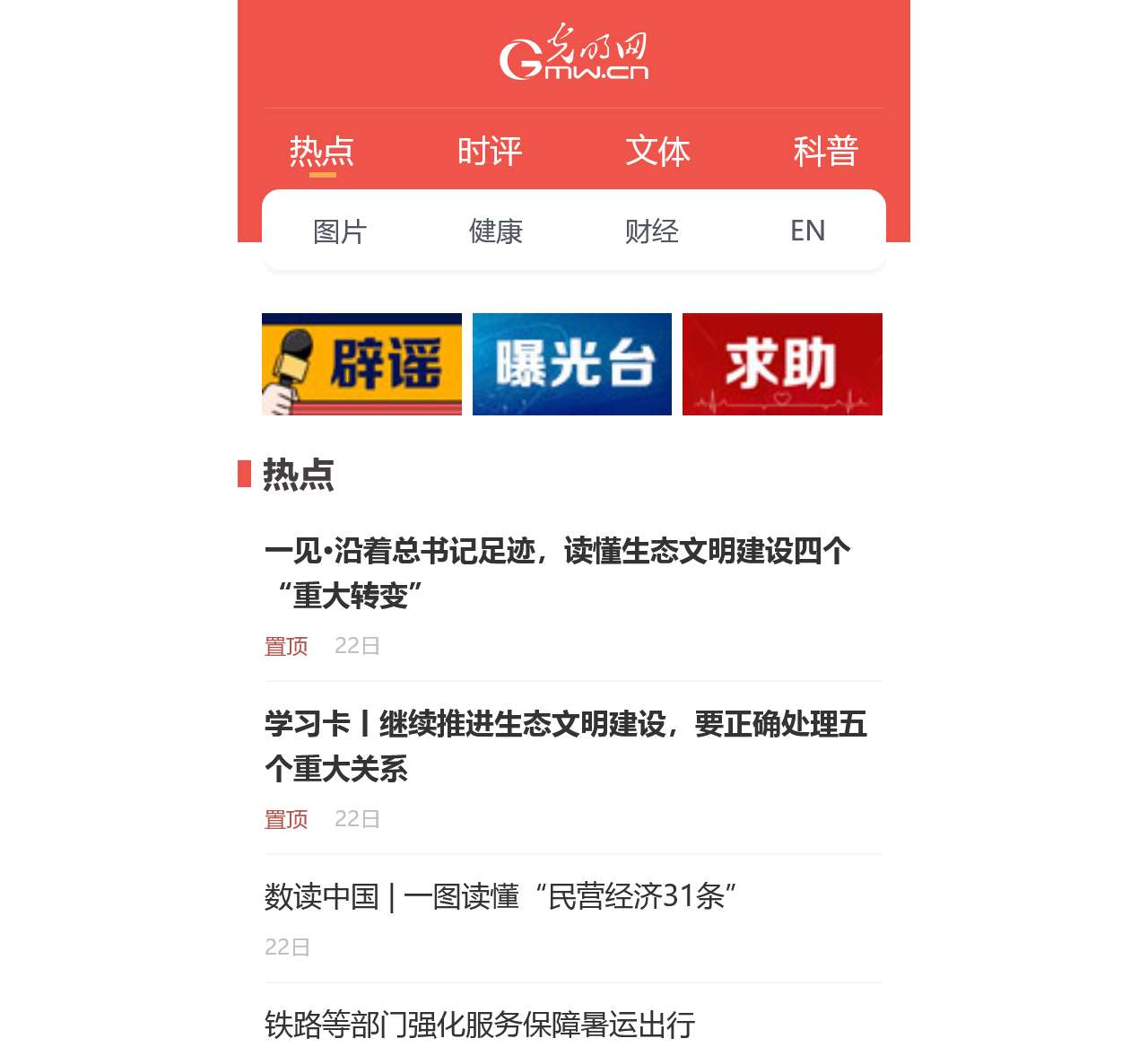The height and width of the screenshot is (1047, 1148).
Task: Open the 健康 channel
Action: point(496,231)
